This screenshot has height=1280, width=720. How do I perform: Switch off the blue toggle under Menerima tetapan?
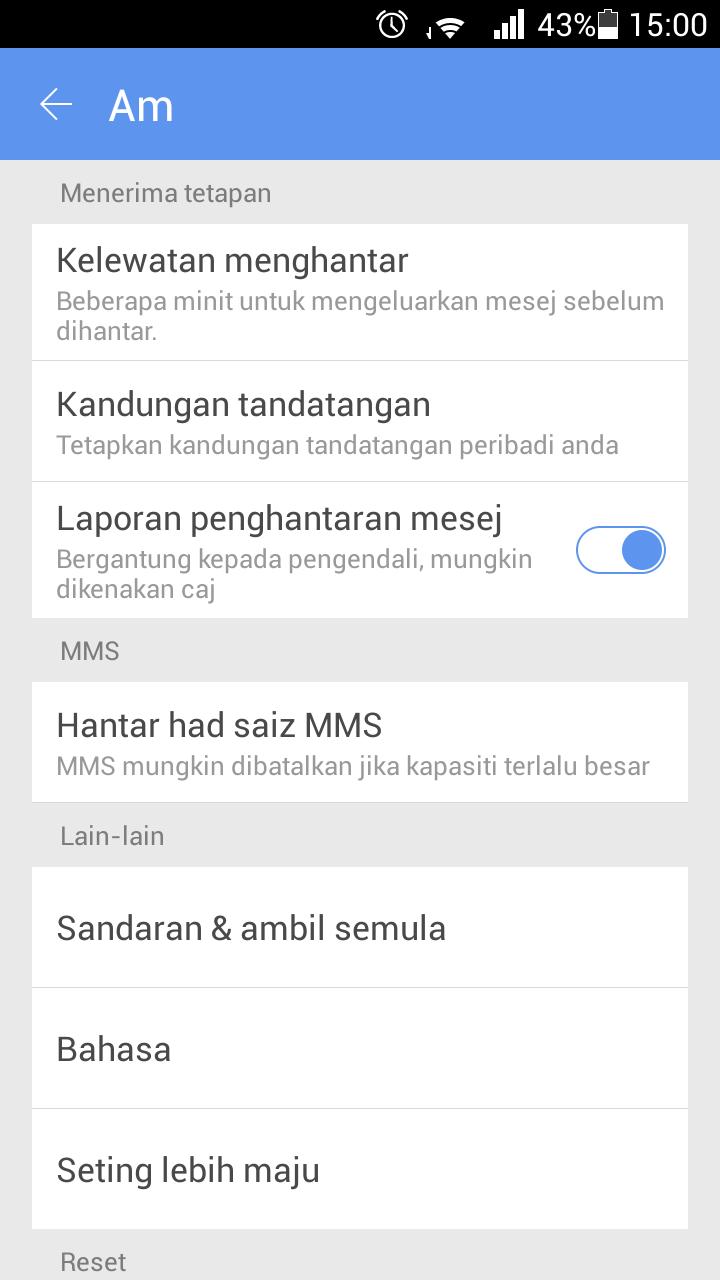click(621, 550)
